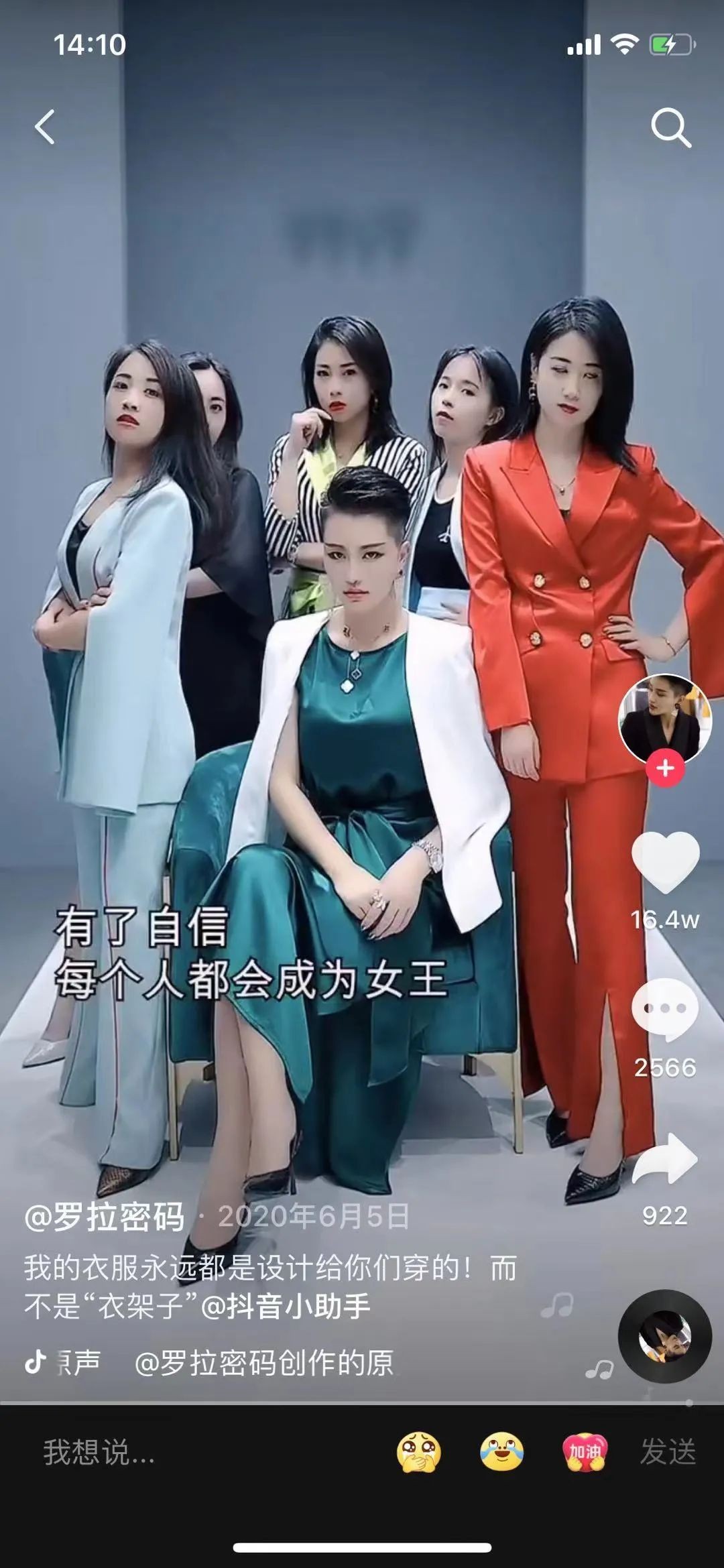724x1568 pixels.
Task: Tap the 我想说... comment input field
Action: pyautogui.click(x=201, y=1452)
